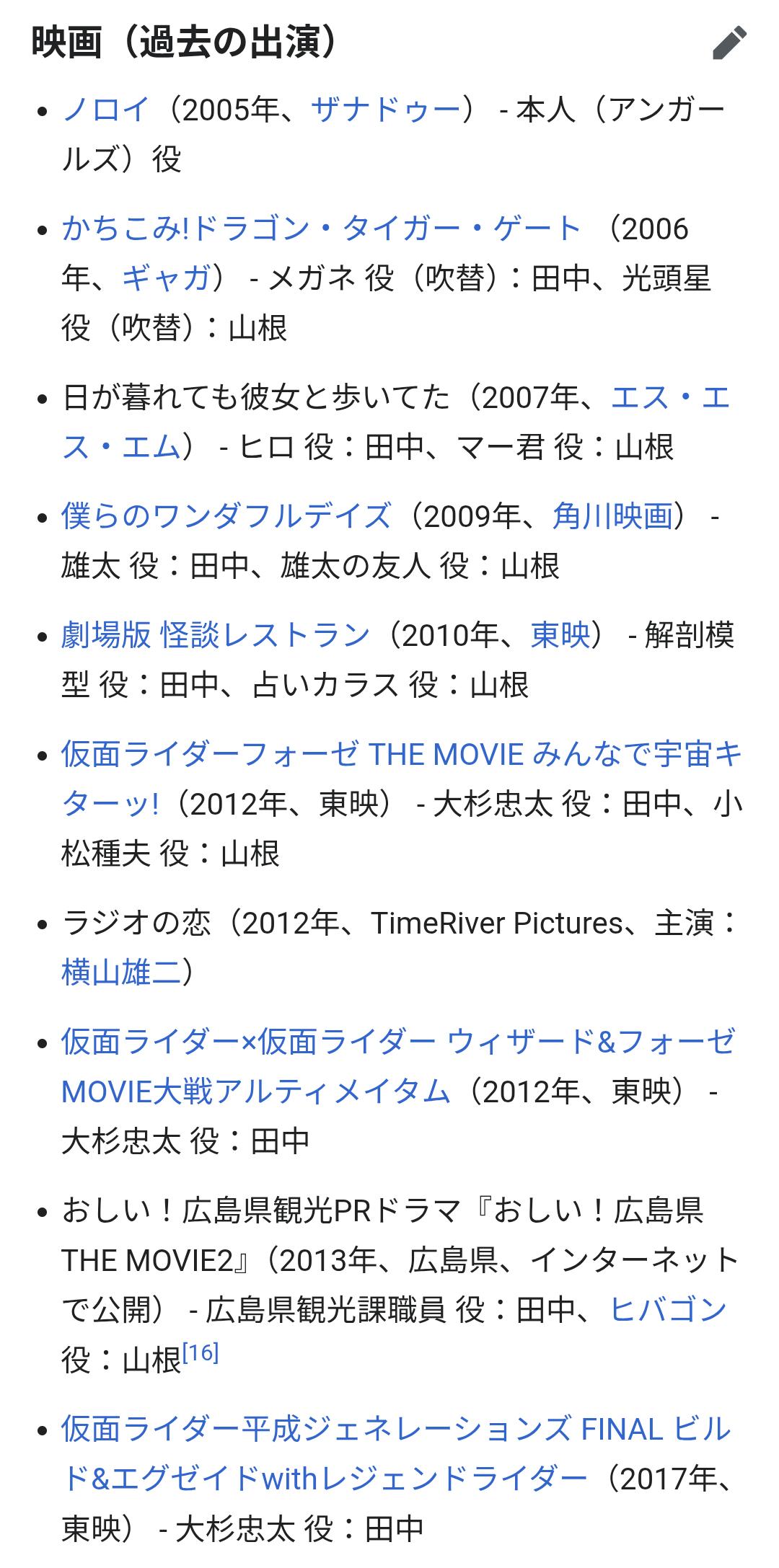Open かちこみ!ドラゴン・タイガー・ゲート link

(x=321, y=229)
